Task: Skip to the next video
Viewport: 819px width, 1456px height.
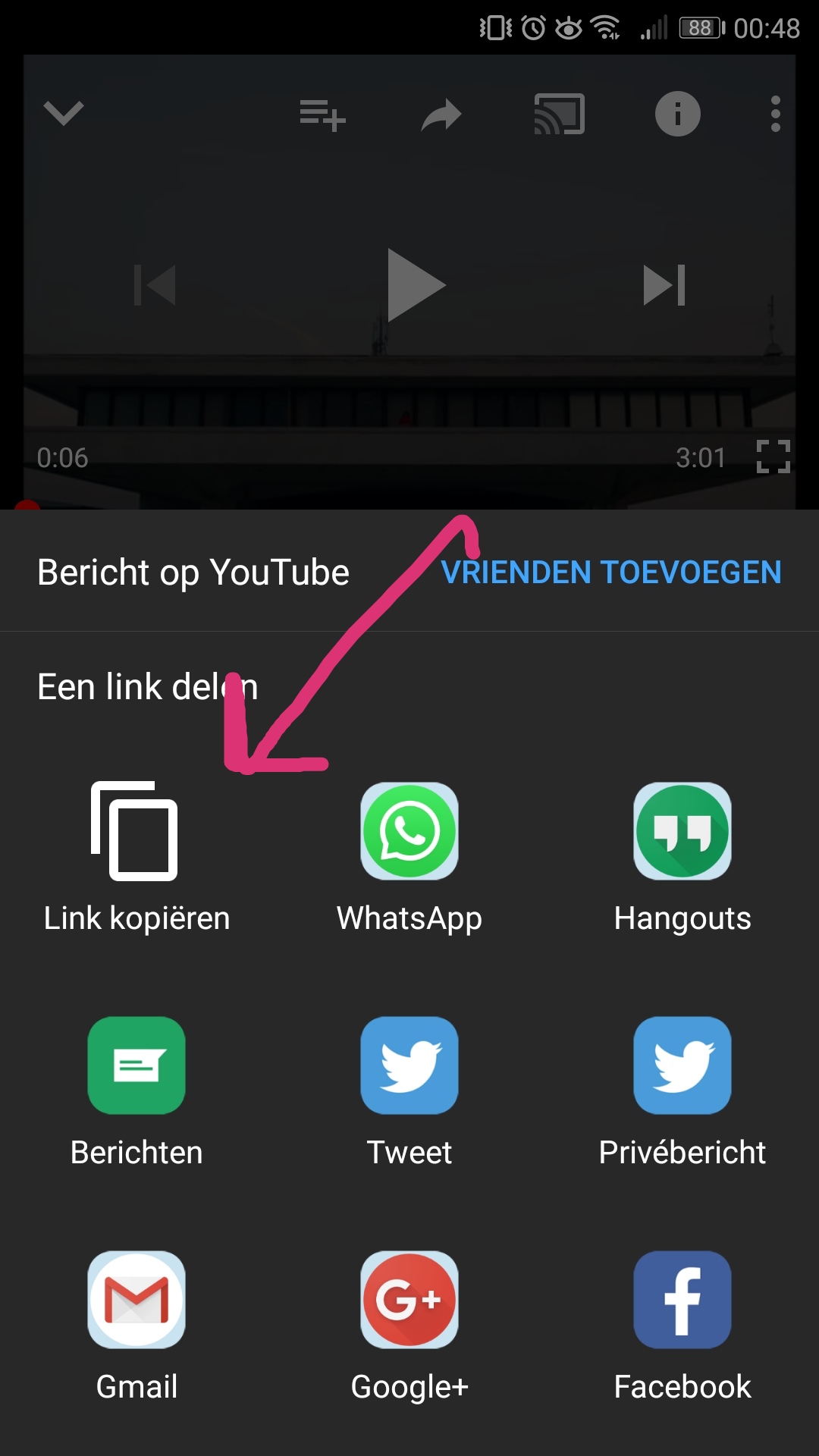Action: (x=664, y=285)
